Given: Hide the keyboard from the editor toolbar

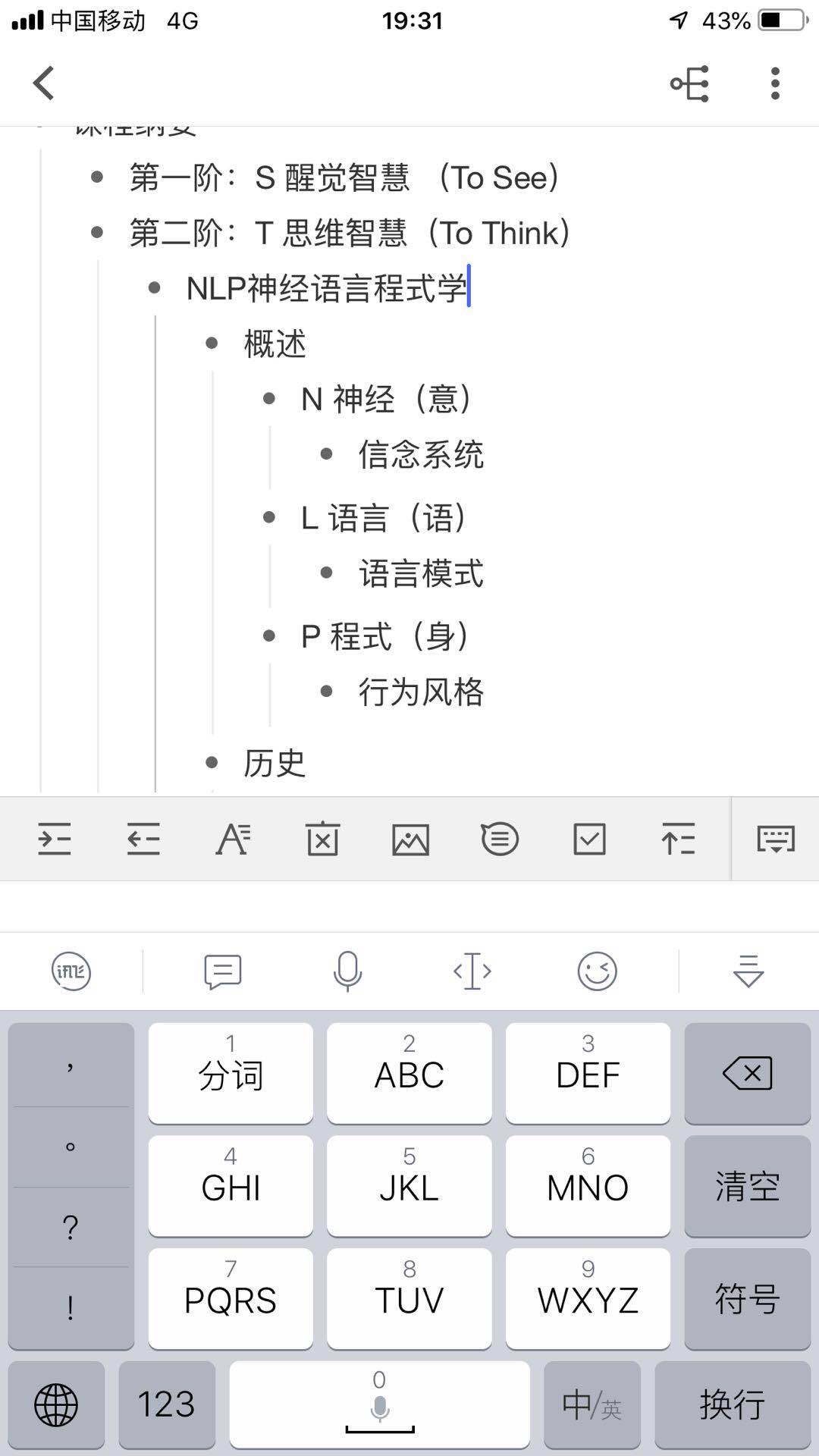Looking at the screenshot, I should tap(776, 839).
